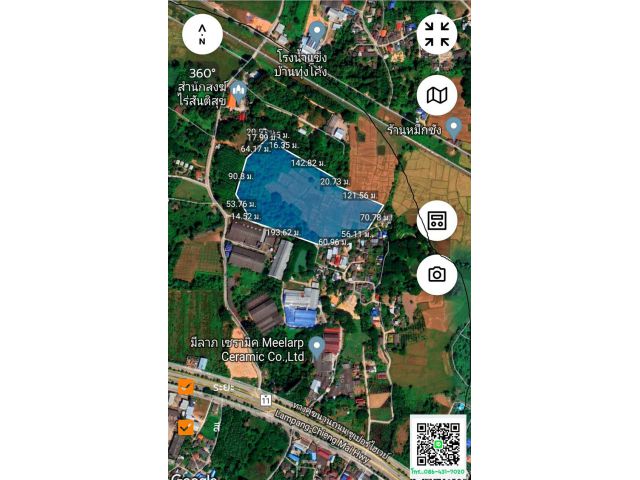Open the โรงน้ำแข็ง บ้านทุ่งโค้ง place pin
The width and height of the screenshot is (640, 480).
click(316, 33)
